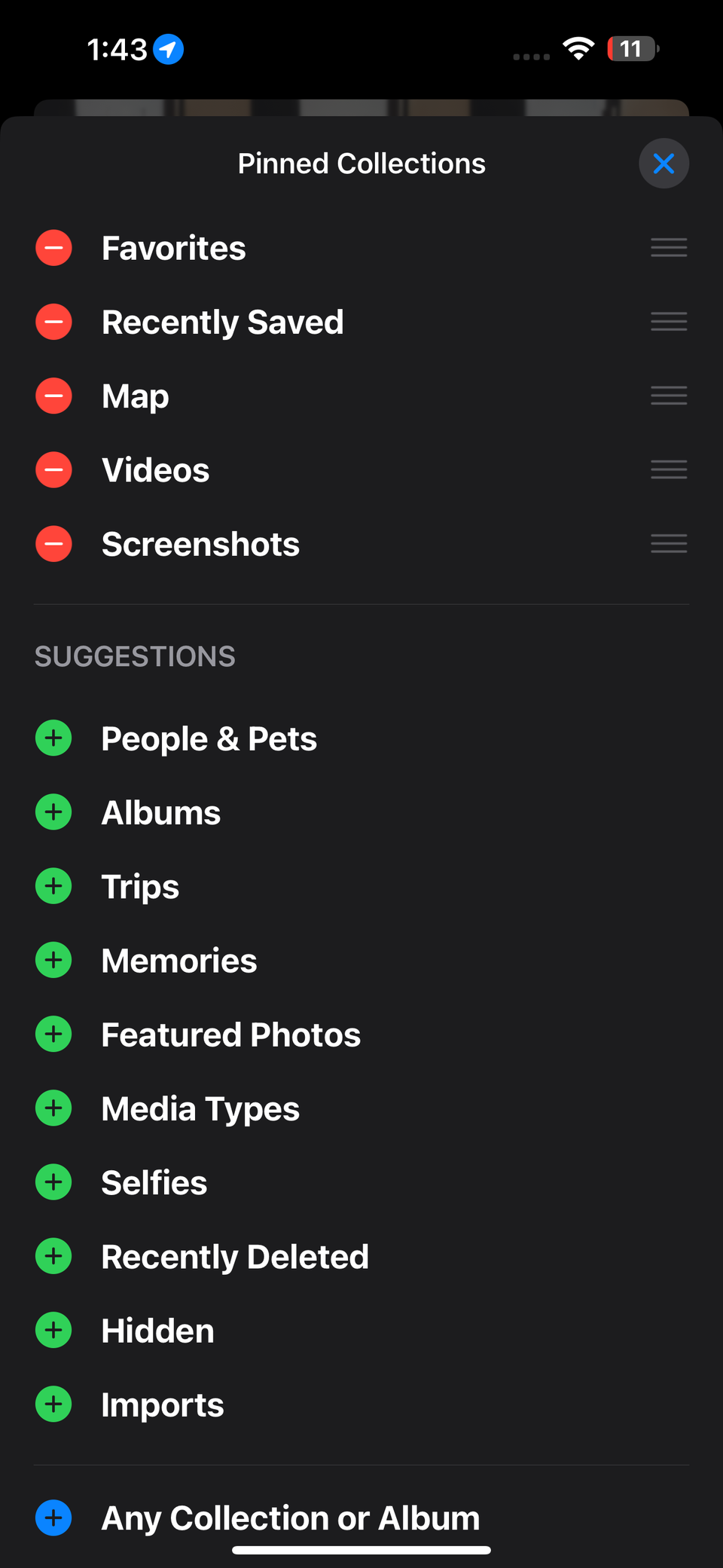Unpin Screenshots collection
Viewport: 723px width, 1568px height.
pyautogui.click(x=53, y=544)
